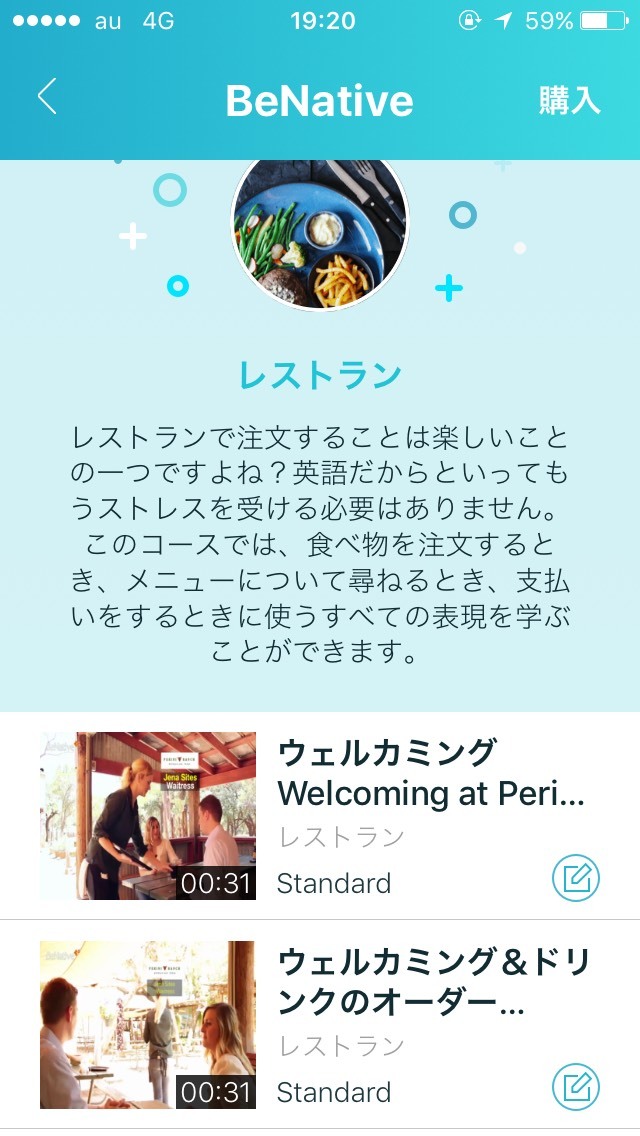640x1136 pixels.
Task: Tap the edit icon for ウェルカミング&ドリンクのオーダー
Action: tap(576, 1087)
